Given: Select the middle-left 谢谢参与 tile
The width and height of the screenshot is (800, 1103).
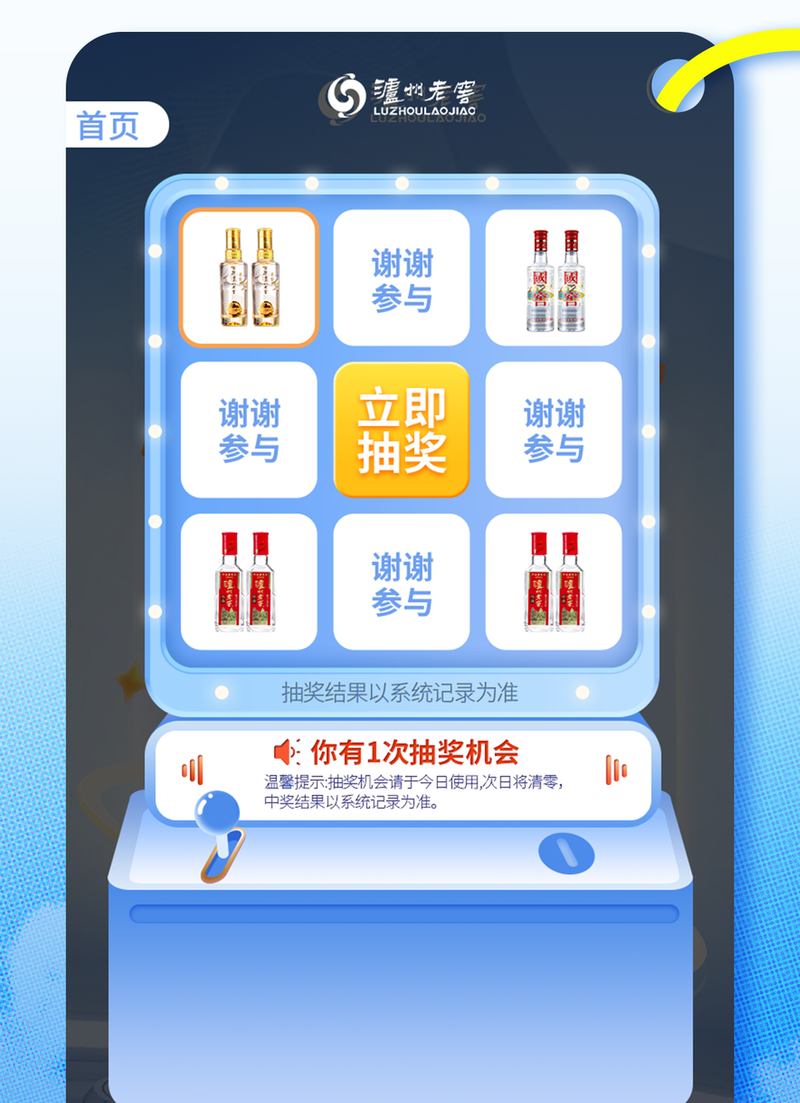Looking at the screenshot, I should (x=250, y=428).
